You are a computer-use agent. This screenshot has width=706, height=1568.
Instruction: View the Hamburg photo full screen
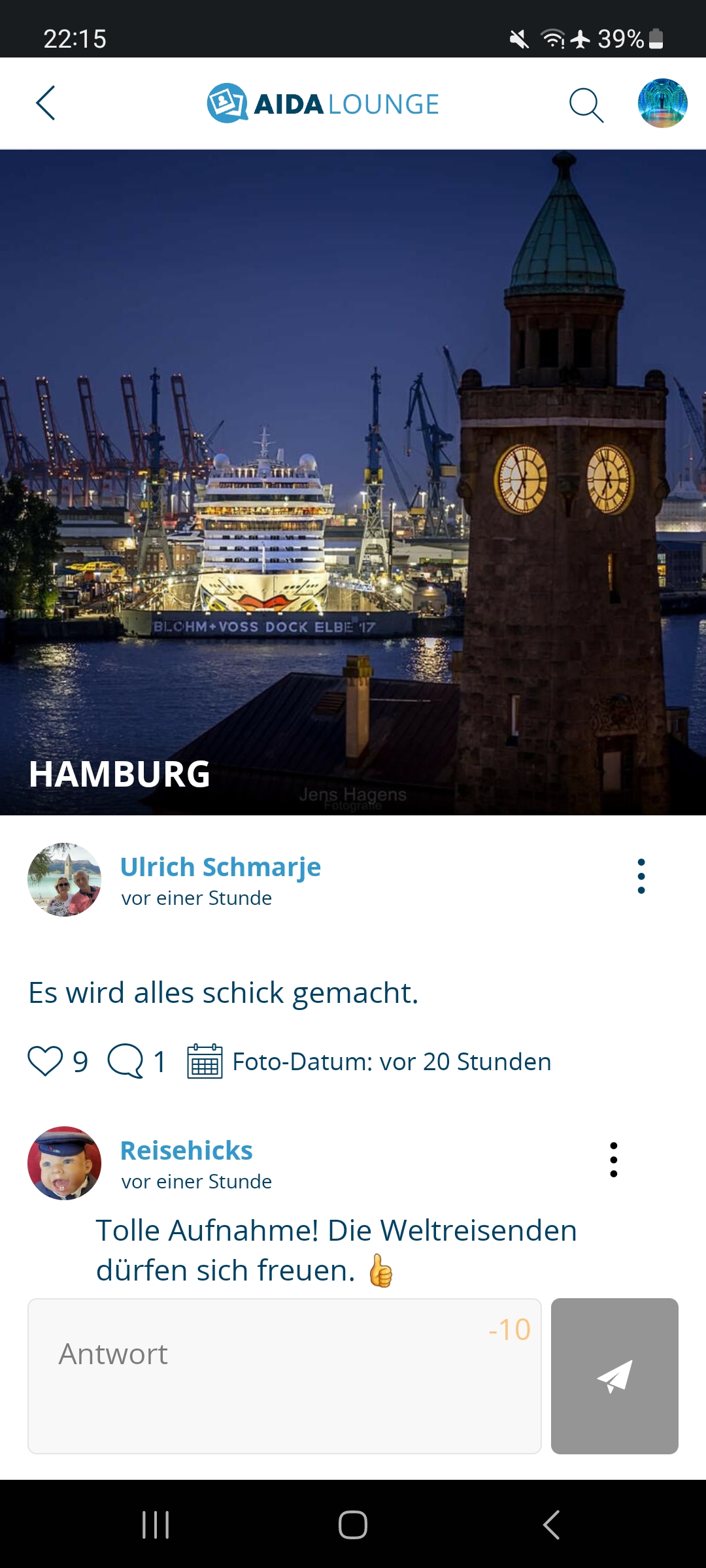[x=353, y=482]
